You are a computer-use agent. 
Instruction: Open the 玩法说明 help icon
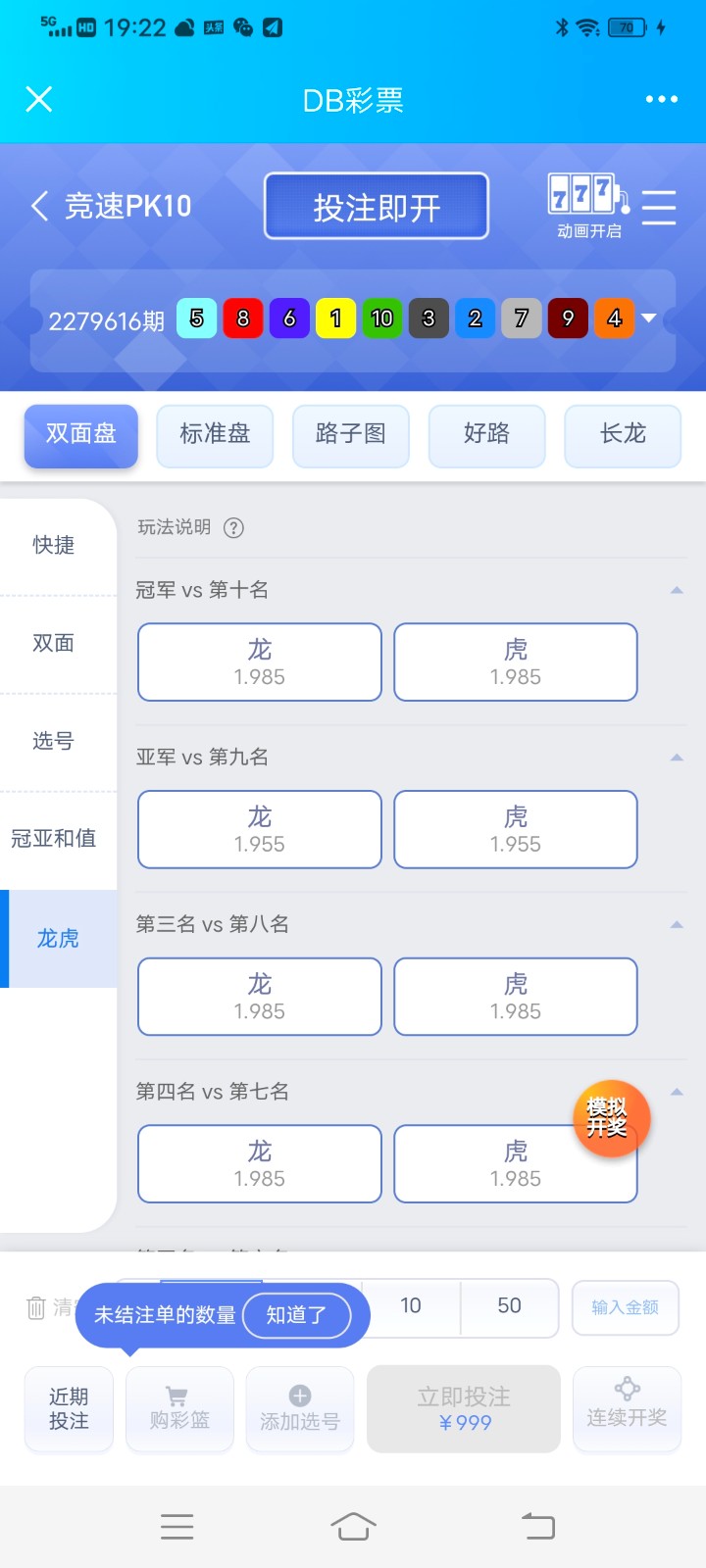(x=233, y=528)
